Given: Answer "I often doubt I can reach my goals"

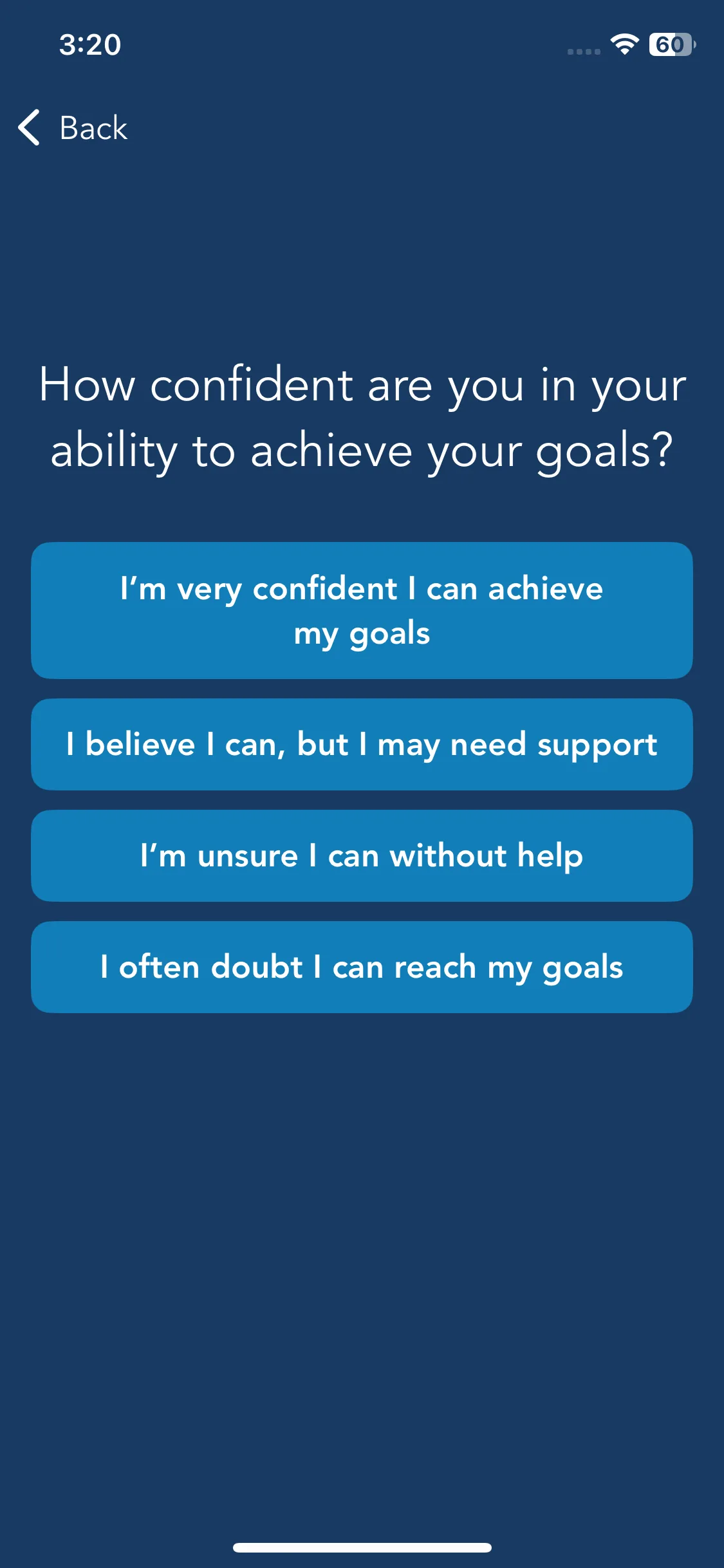Looking at the screenshot, I should click(362, 967).
